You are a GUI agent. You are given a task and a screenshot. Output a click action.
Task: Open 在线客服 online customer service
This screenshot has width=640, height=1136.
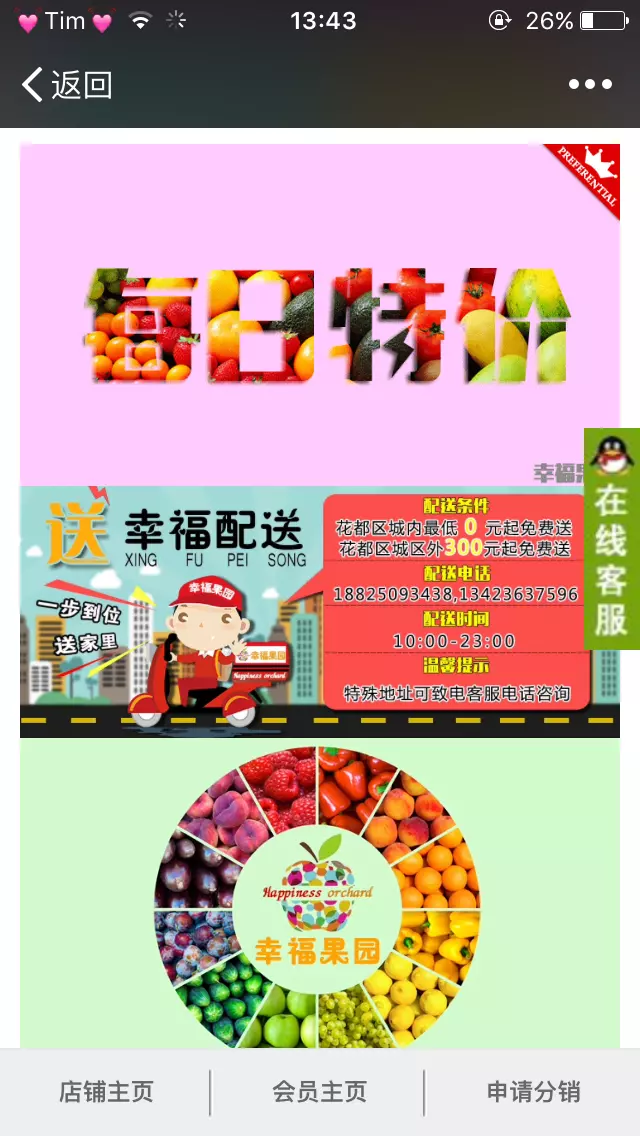coord(611,540)
